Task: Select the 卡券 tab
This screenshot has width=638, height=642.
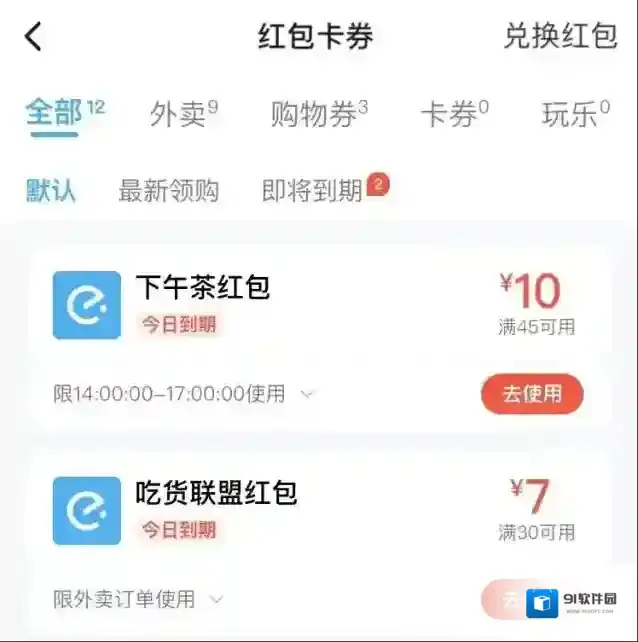Action: (x=448, y=115)
